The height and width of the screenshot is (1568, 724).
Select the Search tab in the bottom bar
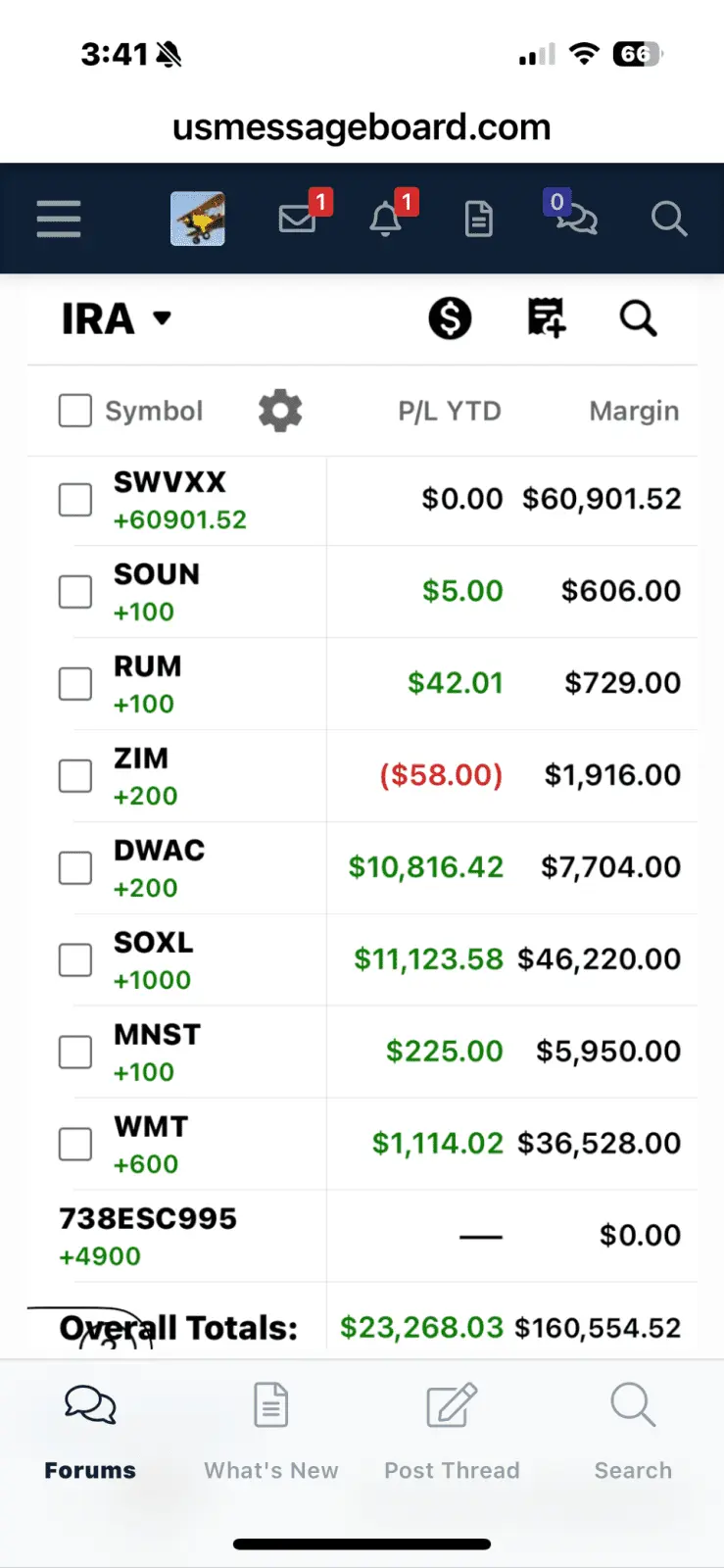point(633,1431)
